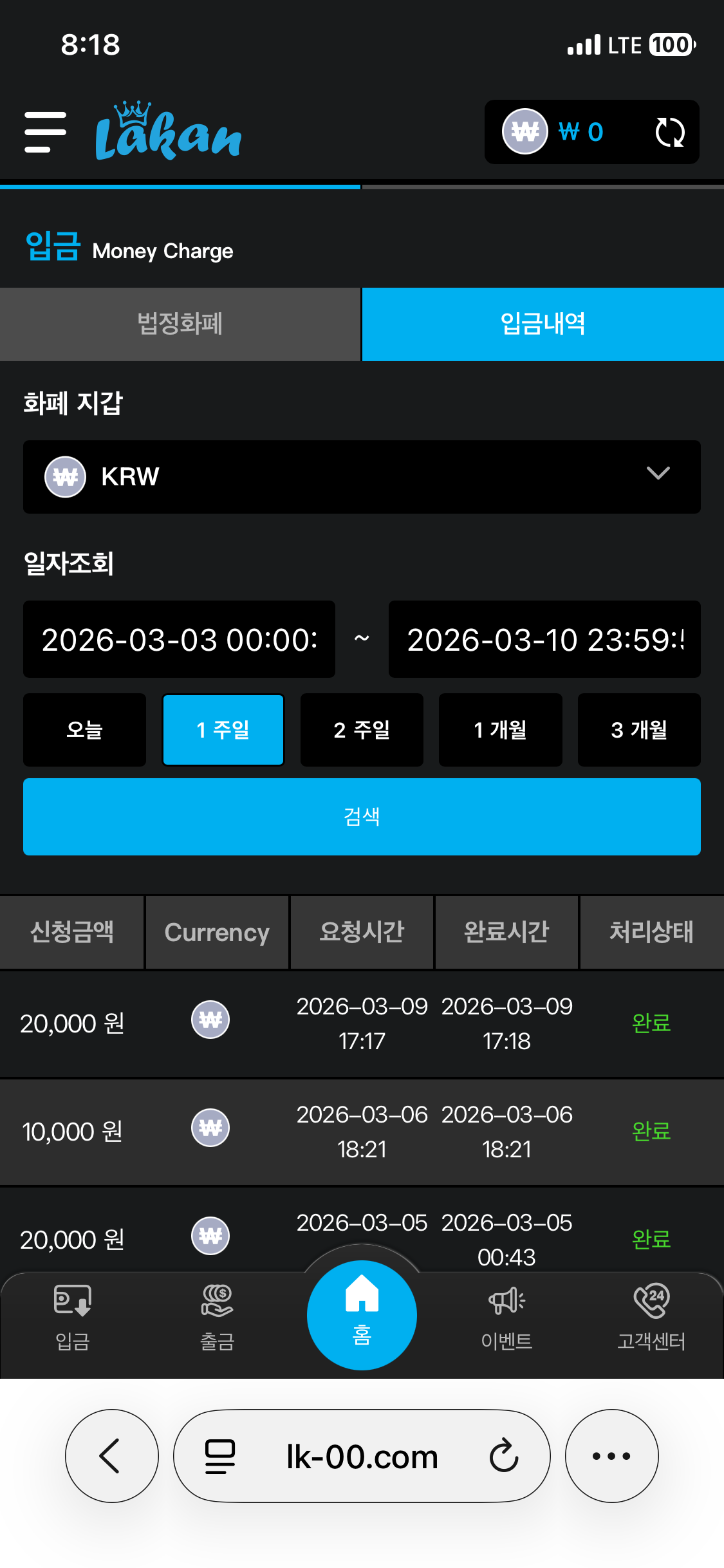Filter by 오늘

click(84, 730)
